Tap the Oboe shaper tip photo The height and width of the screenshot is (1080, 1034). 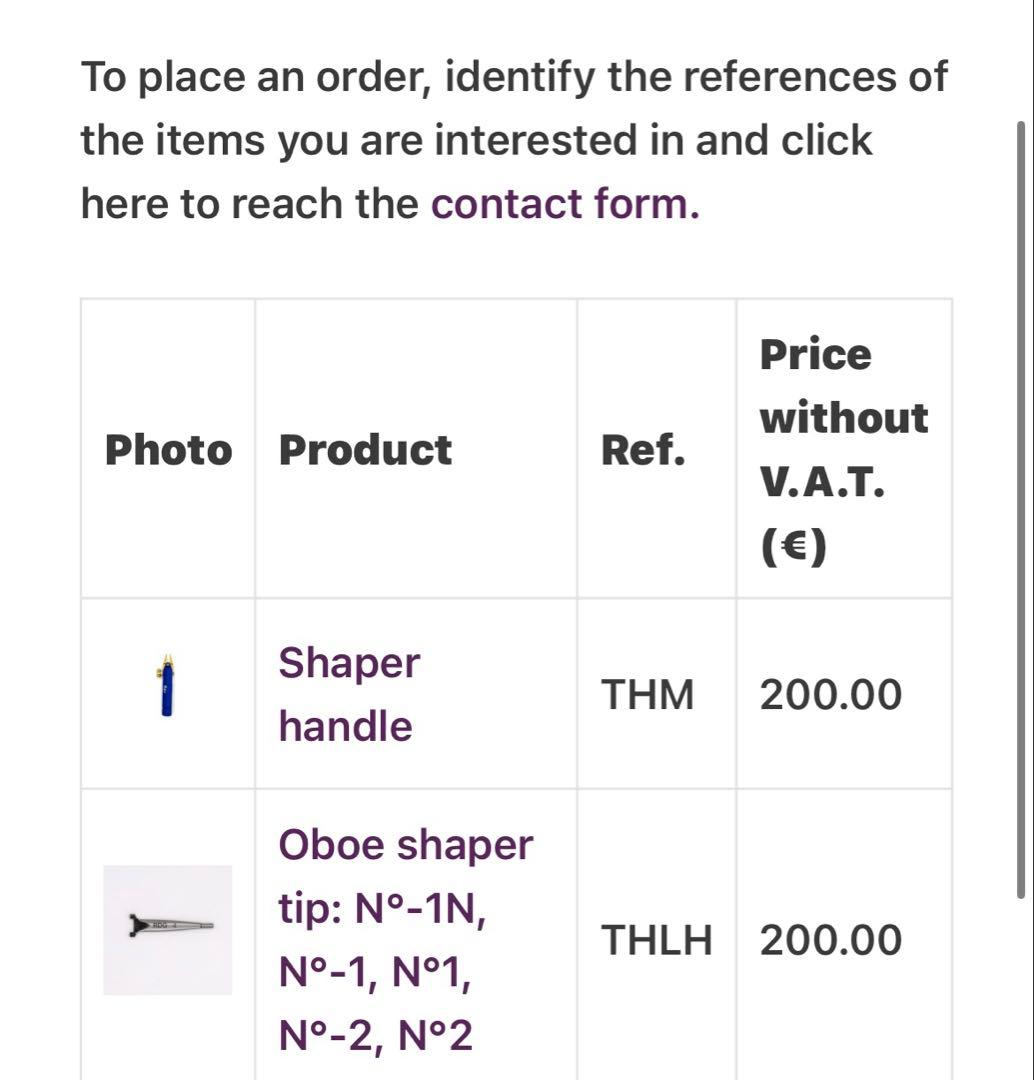pos(168,929)
